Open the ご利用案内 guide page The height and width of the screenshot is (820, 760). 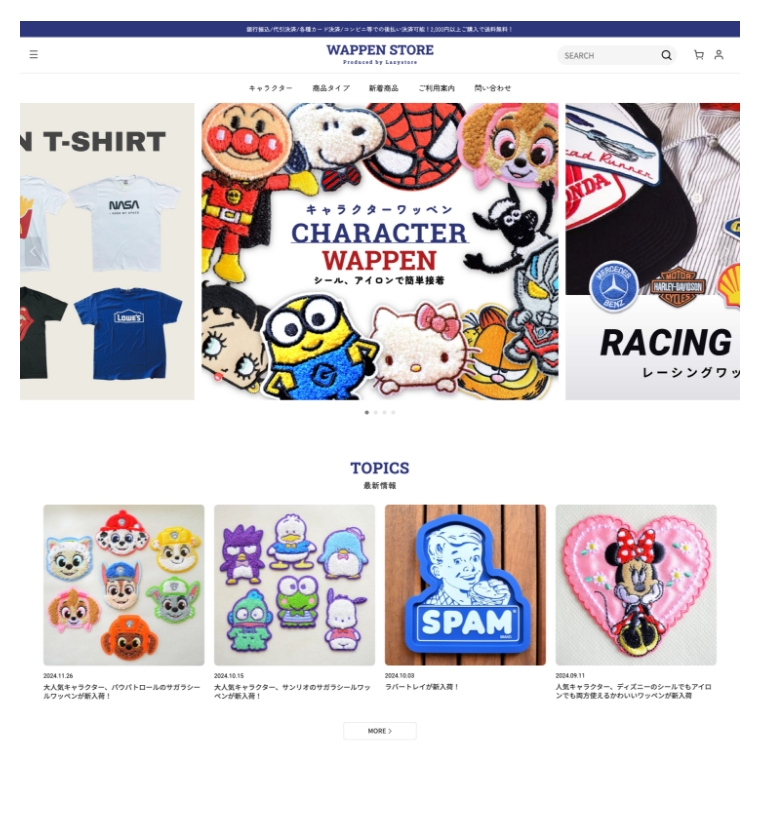click(436, 88)
